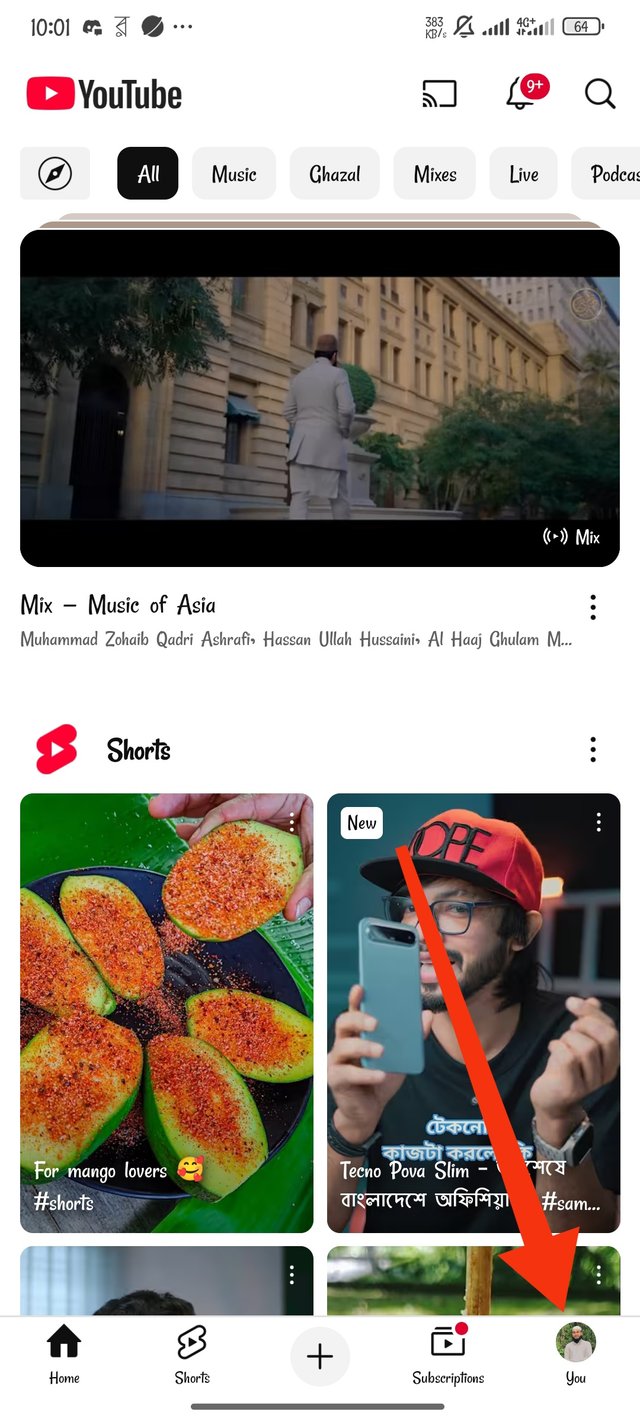640x1422 pixels.
Task: Open the Subscriptions tab
Action: [448, 1355]
